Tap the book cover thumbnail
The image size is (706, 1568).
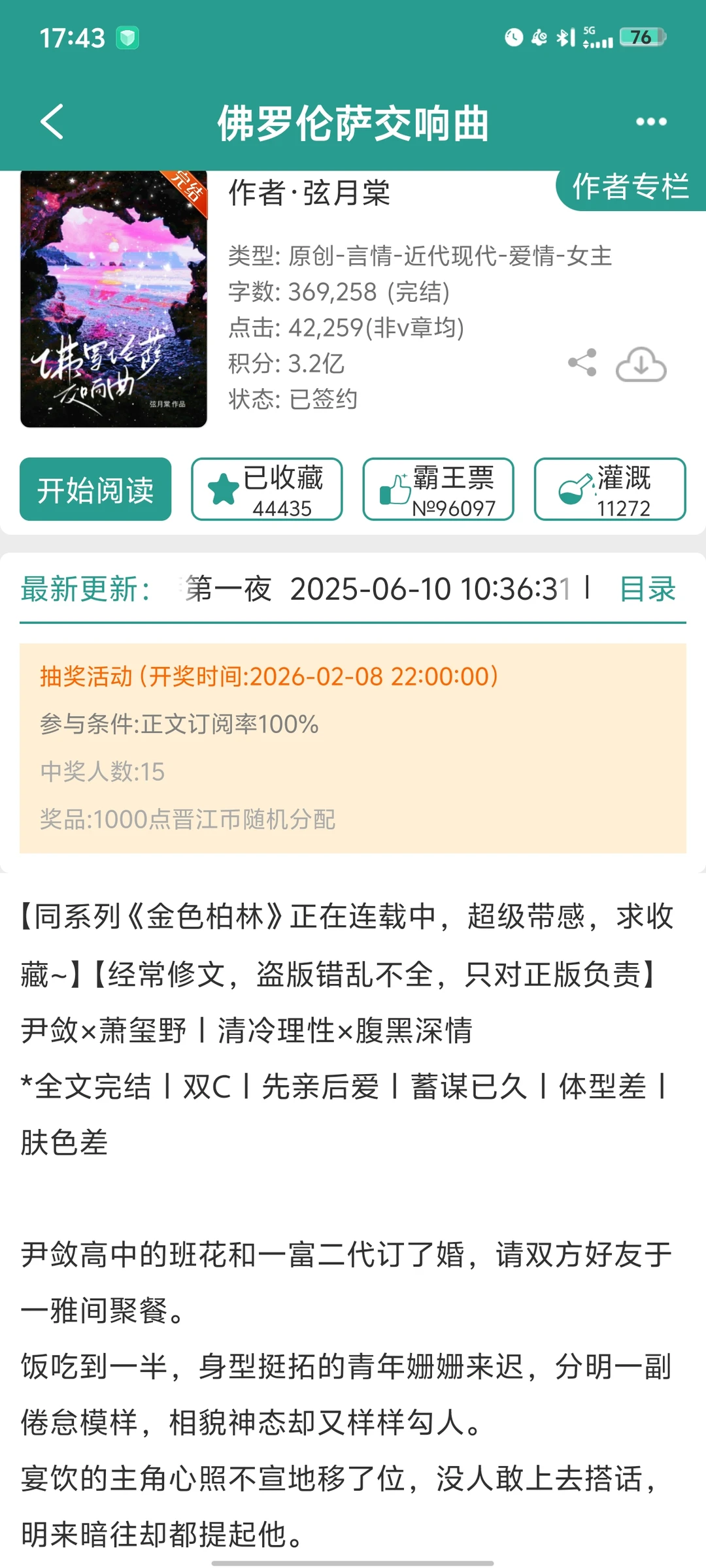point(112,297)
